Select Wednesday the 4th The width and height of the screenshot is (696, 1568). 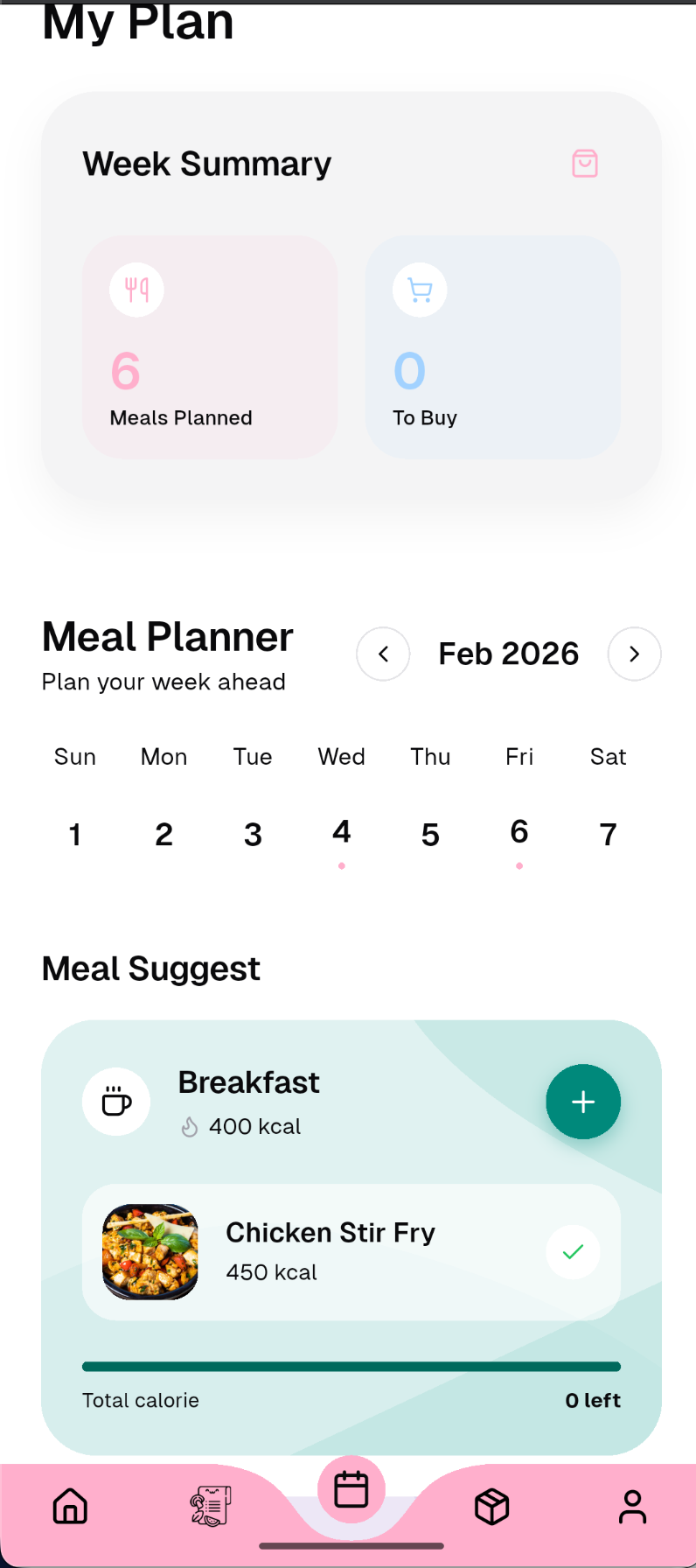tap(342, 835)
